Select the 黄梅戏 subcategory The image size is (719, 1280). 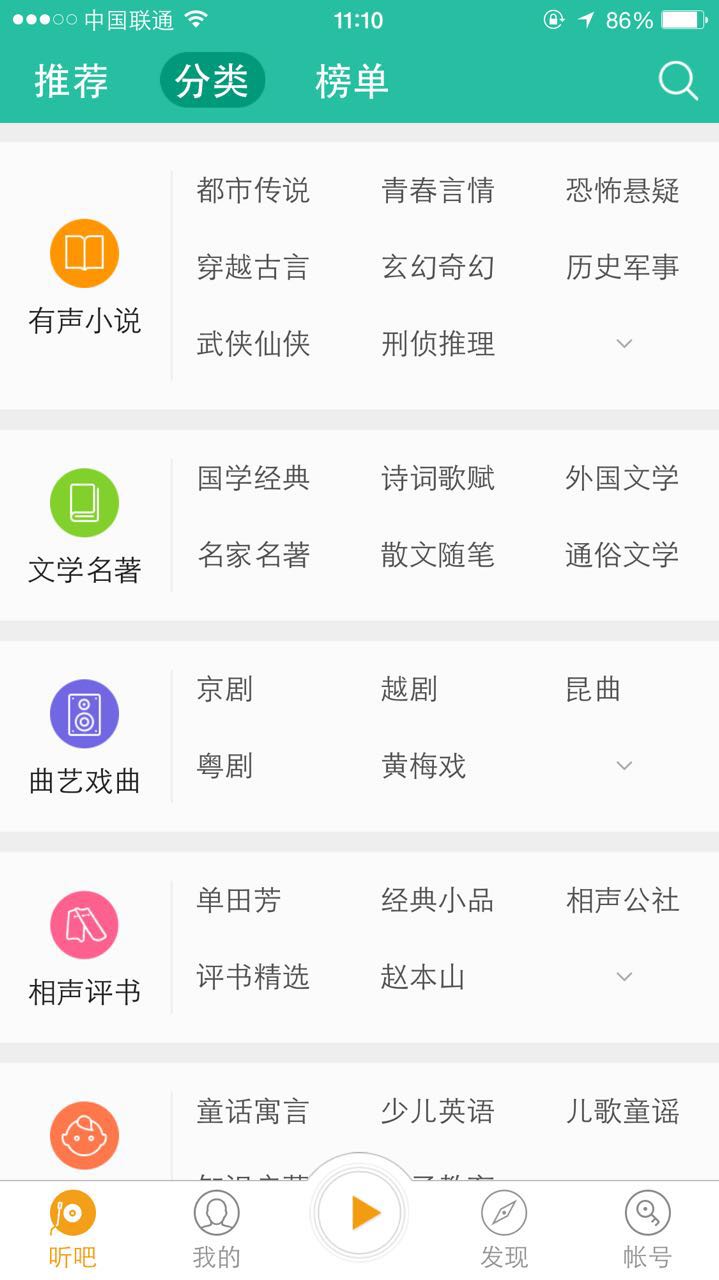pyautogui.click(x=424, y=766)
